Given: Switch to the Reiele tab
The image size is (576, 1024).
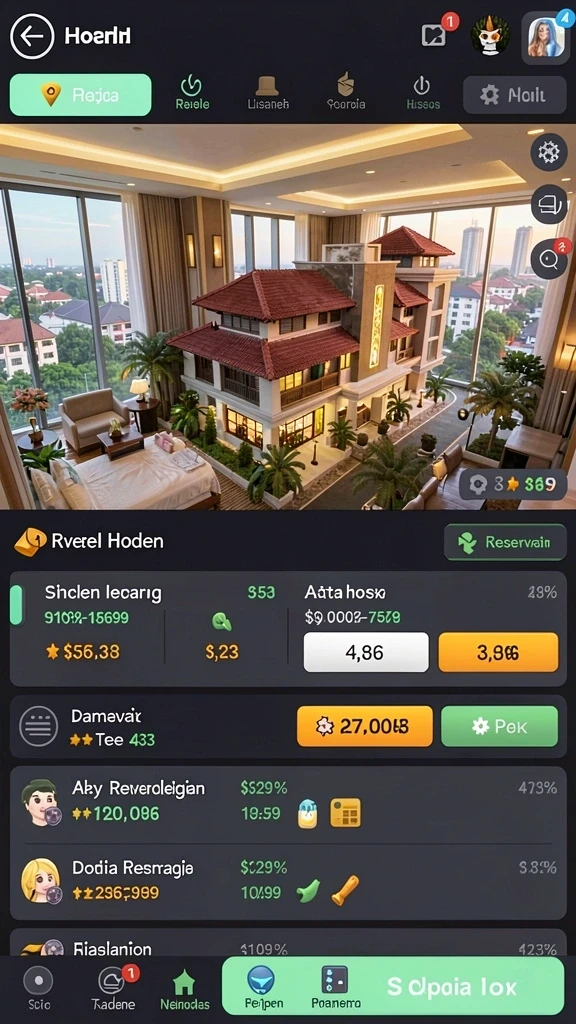Looking at the screenshot, I should pyautogui.click(x=192, y=93).
